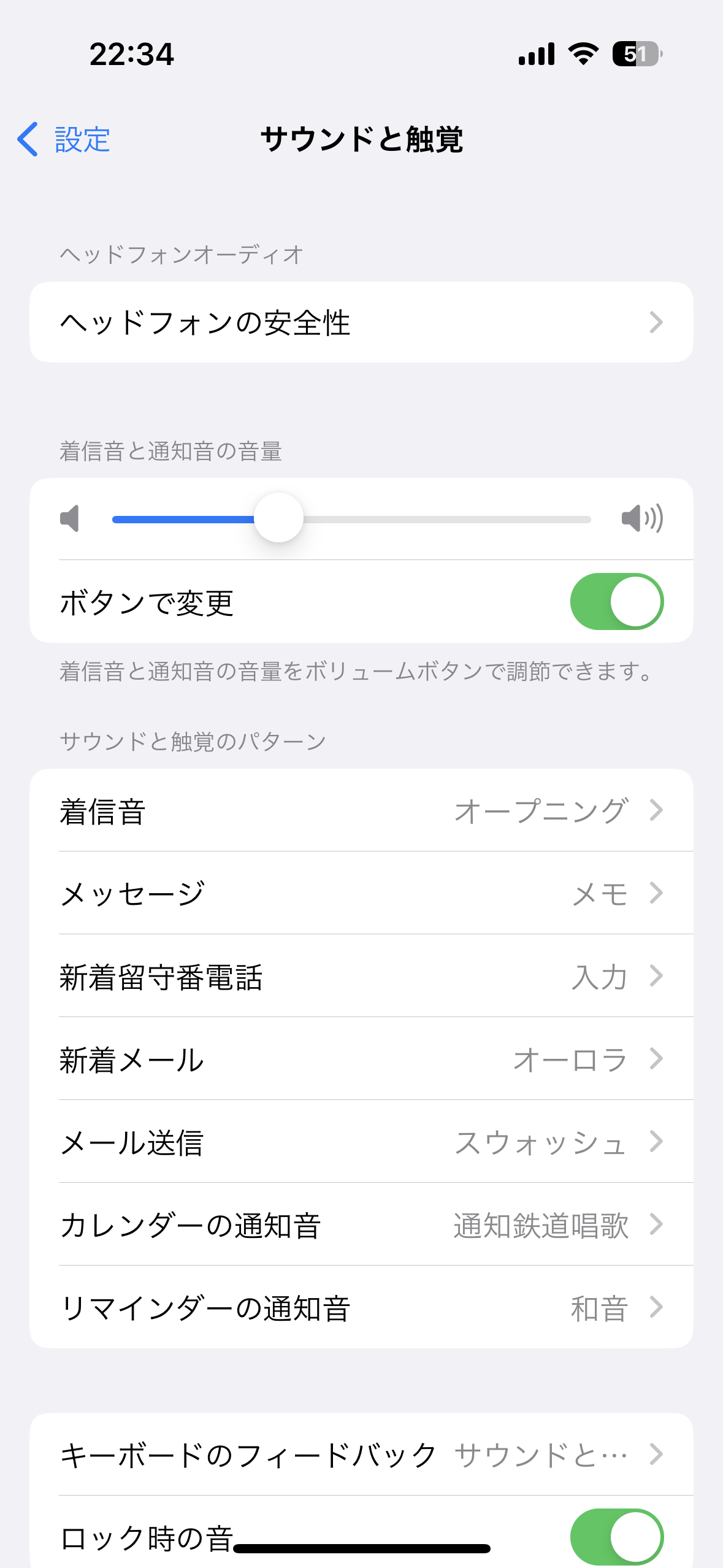The height and width of the screenshot is (1568, 723).
Task: Open カレンダーの通知音 settings
Action: 361,1224
